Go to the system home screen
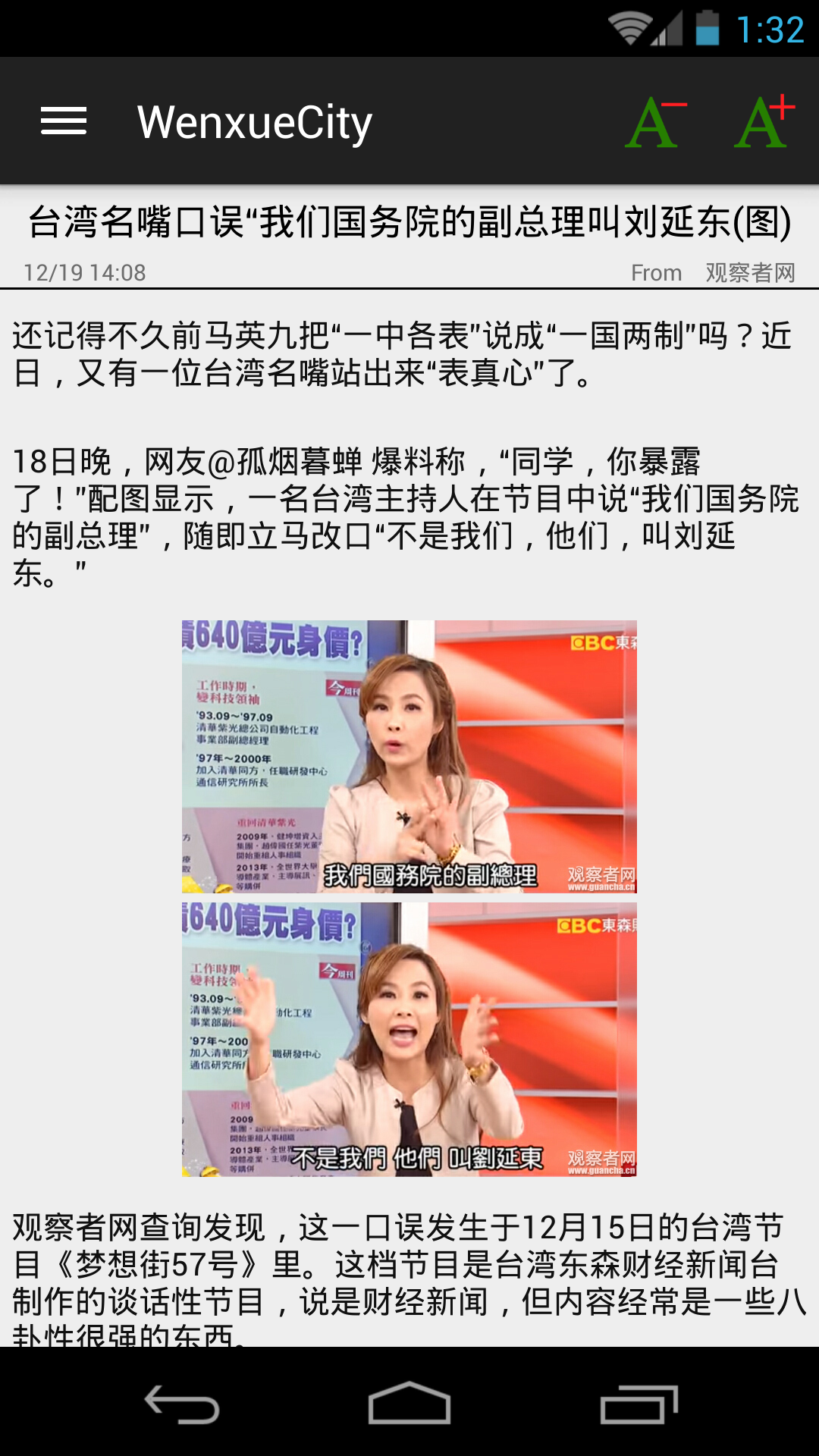This screenshot has width=819, height=1456. 409,1404
